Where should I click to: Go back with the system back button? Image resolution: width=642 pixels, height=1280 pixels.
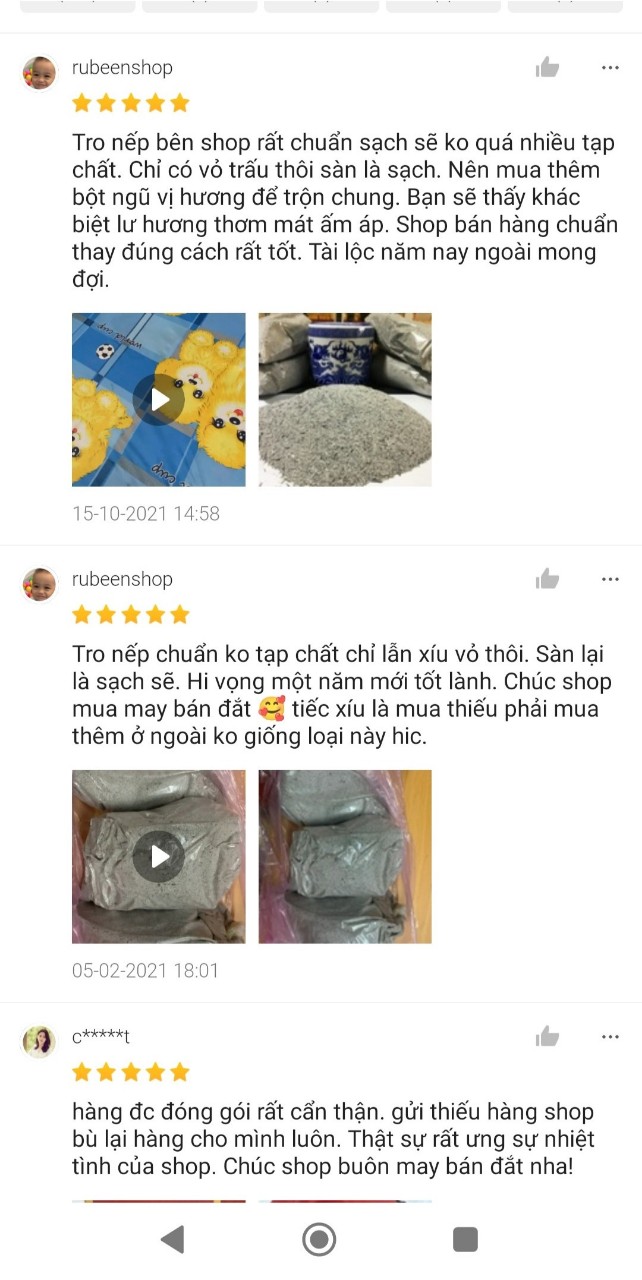(172, 1240)
